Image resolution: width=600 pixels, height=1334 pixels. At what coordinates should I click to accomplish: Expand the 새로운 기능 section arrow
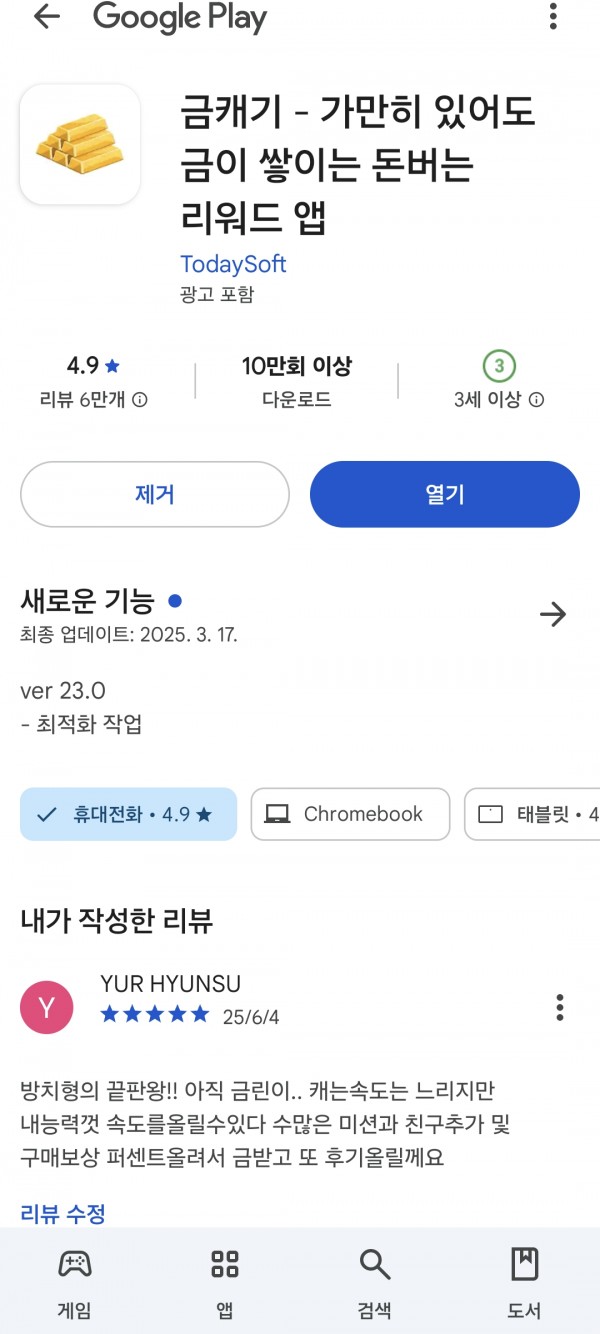[553, 614]
